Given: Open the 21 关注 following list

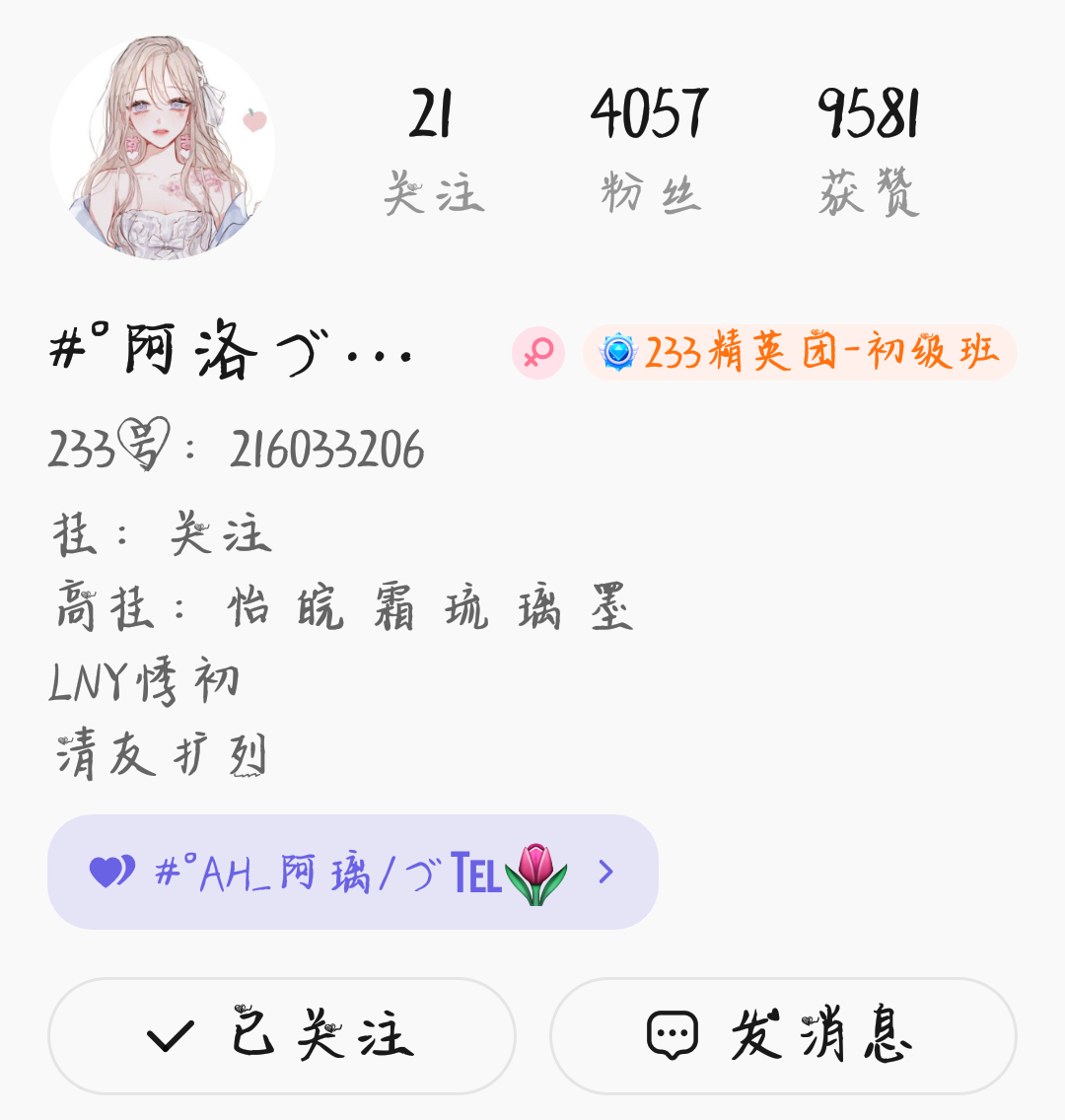Looking at the screenshot, I should pos(433,150).
